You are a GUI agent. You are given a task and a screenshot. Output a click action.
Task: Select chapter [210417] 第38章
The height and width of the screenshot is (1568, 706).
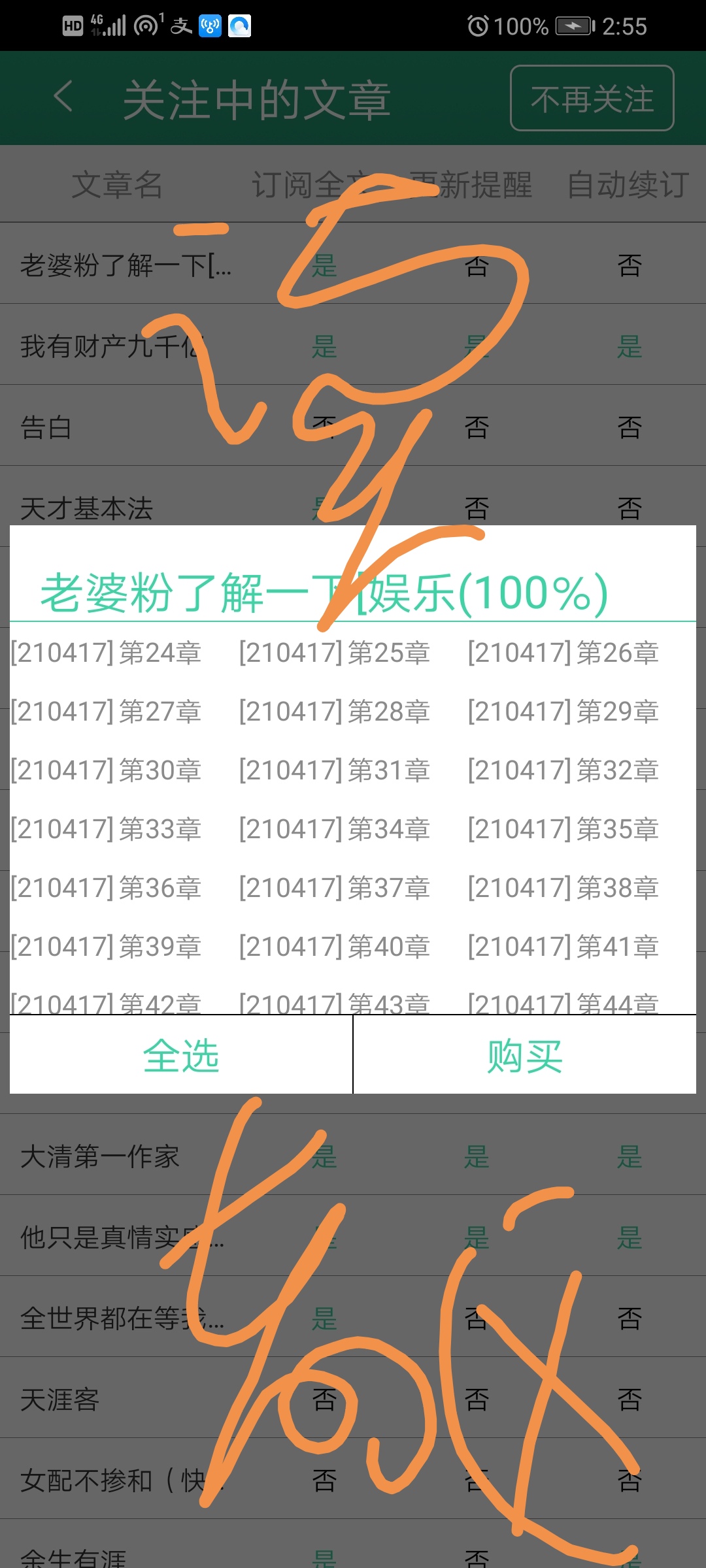(563, 888)
